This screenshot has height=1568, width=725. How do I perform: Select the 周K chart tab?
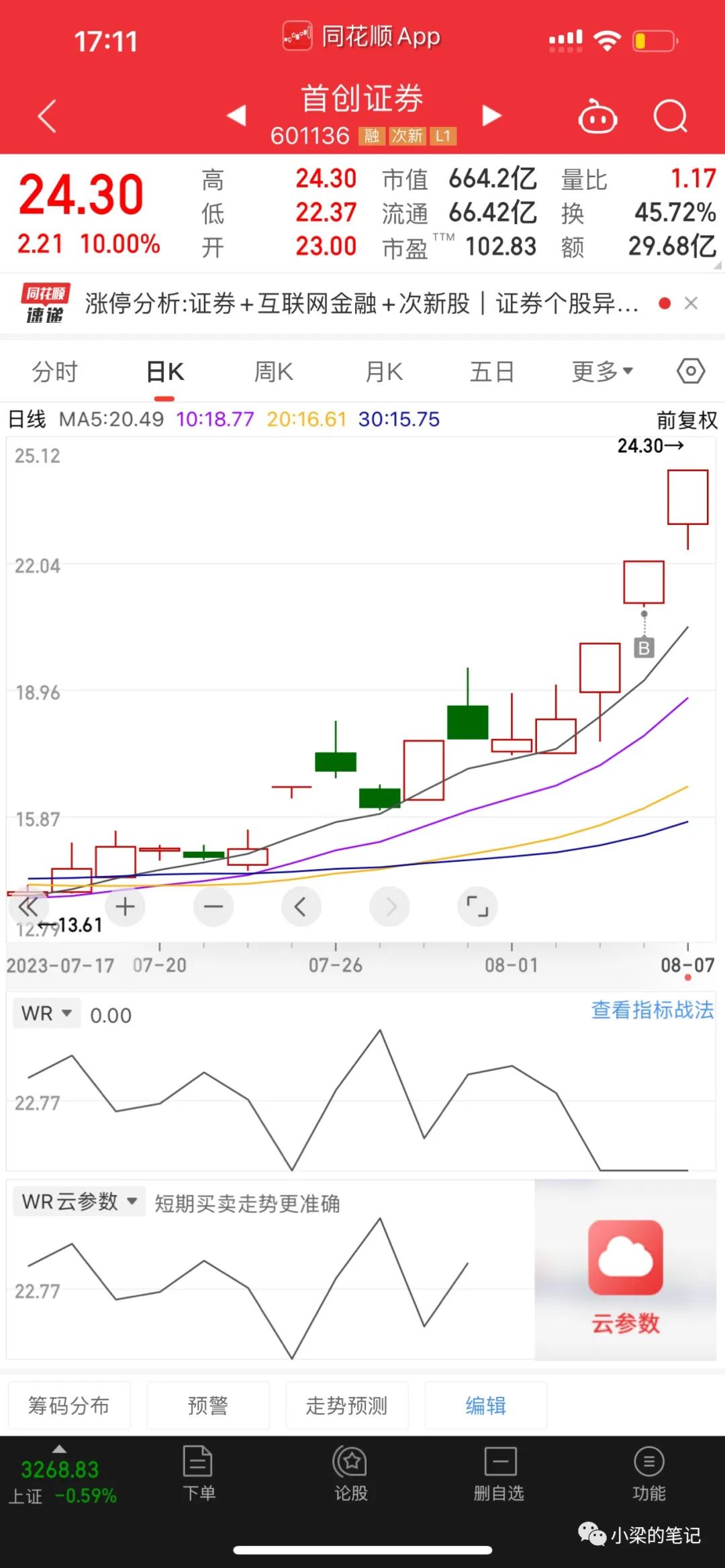(273, 371)
